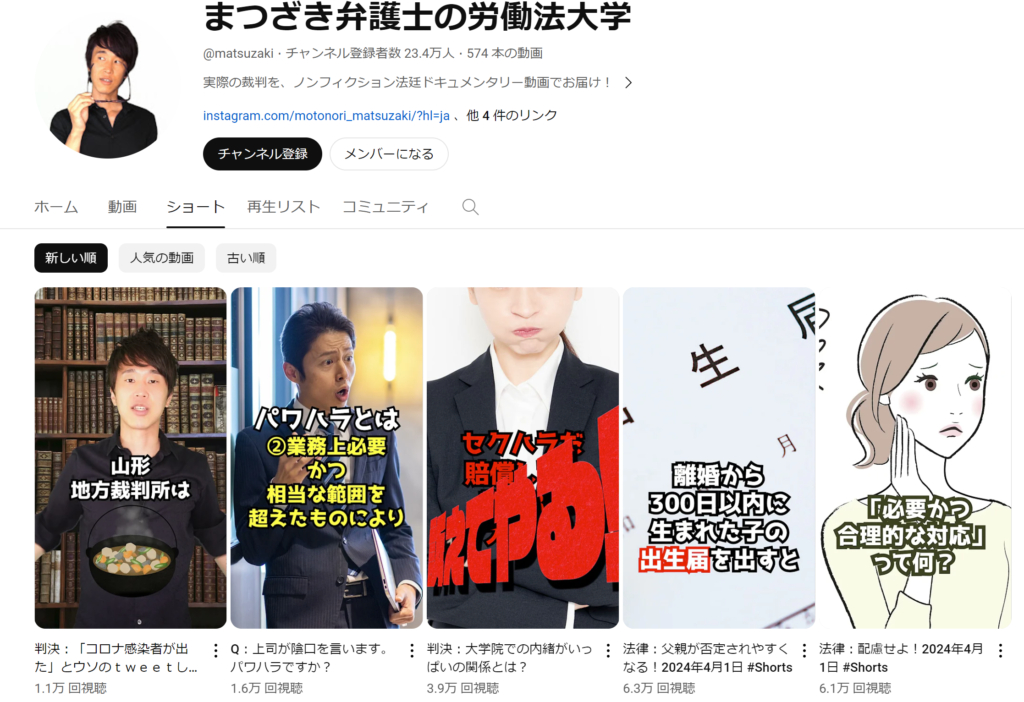This screenshot has width=1024, height=702.
Task: Select the 人気の動画 filter chip
Action: click(161, 258)
